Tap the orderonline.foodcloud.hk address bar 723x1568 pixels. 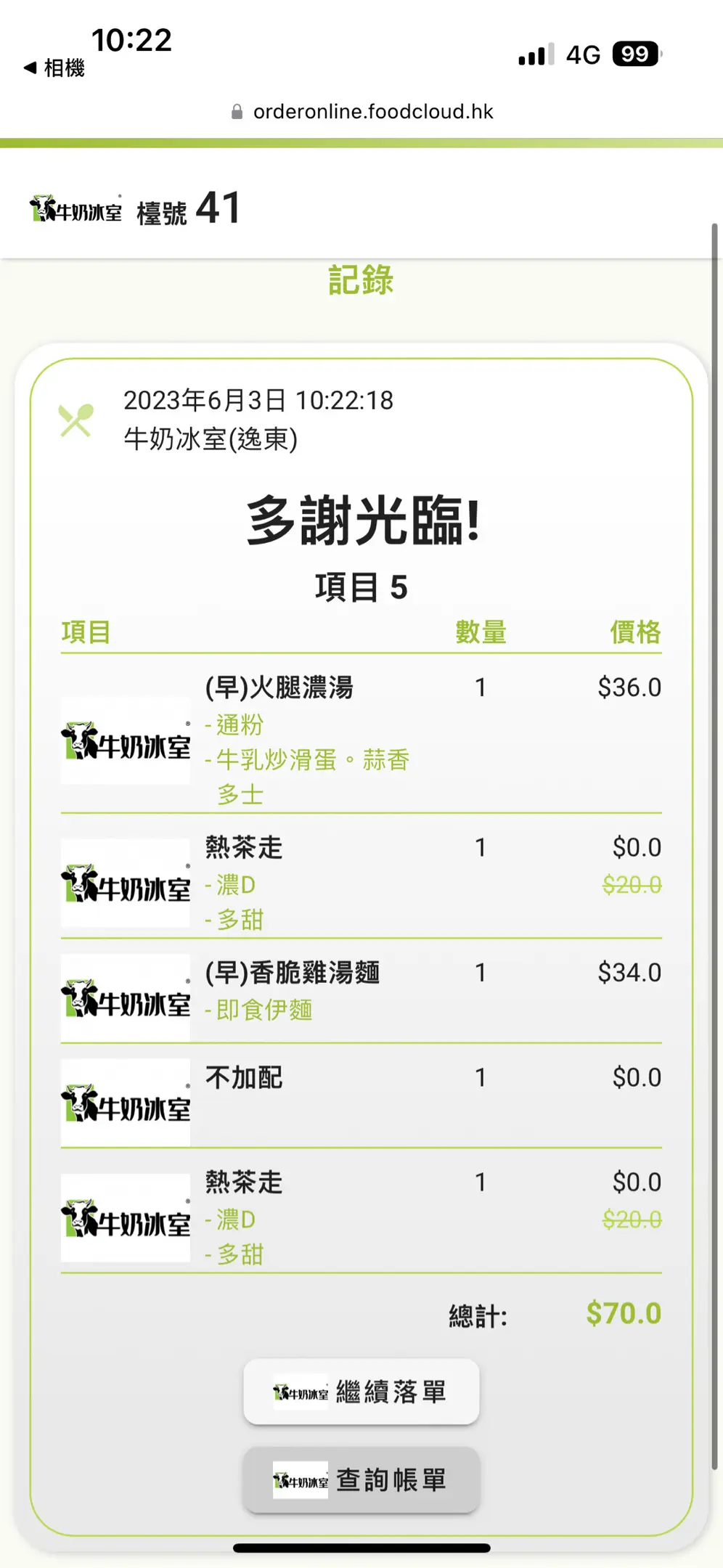(x=361, y=112)
